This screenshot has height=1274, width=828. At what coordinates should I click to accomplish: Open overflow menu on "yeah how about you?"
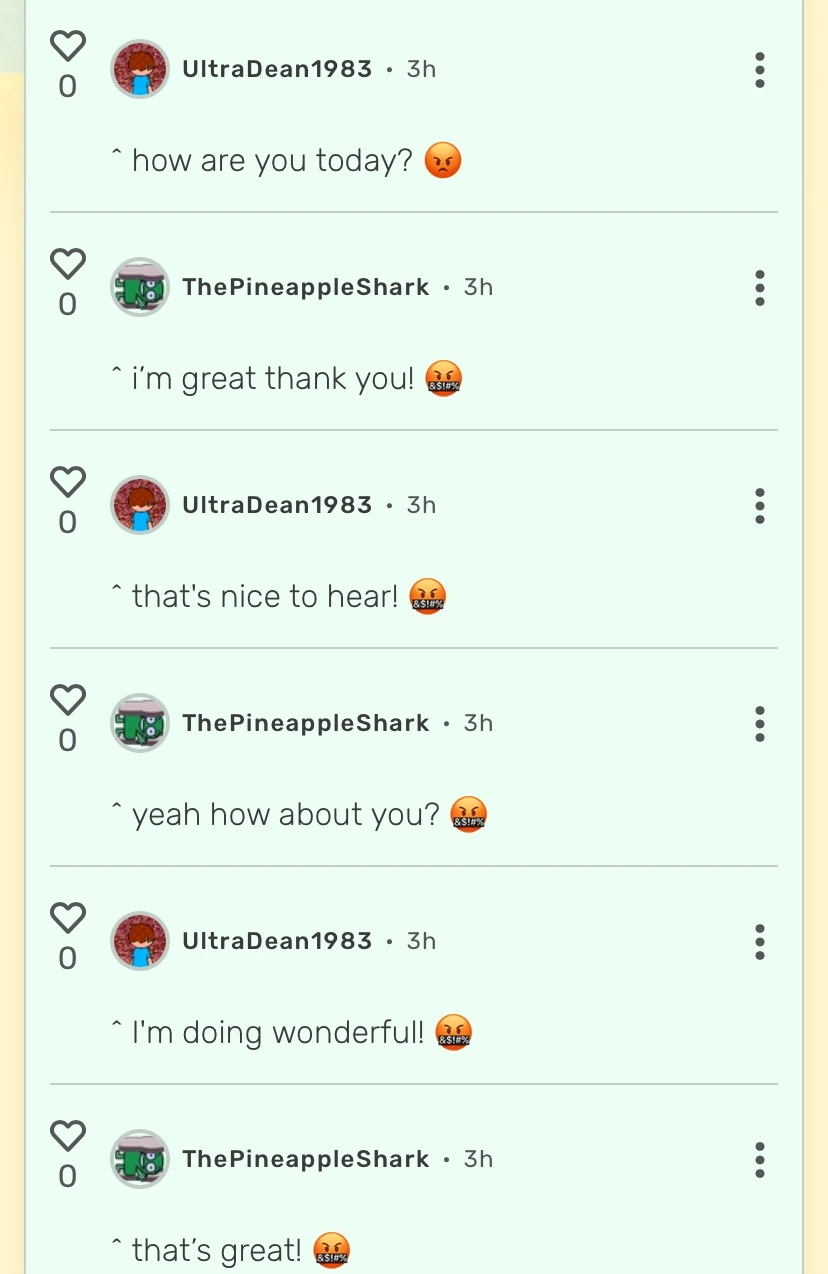760,724
